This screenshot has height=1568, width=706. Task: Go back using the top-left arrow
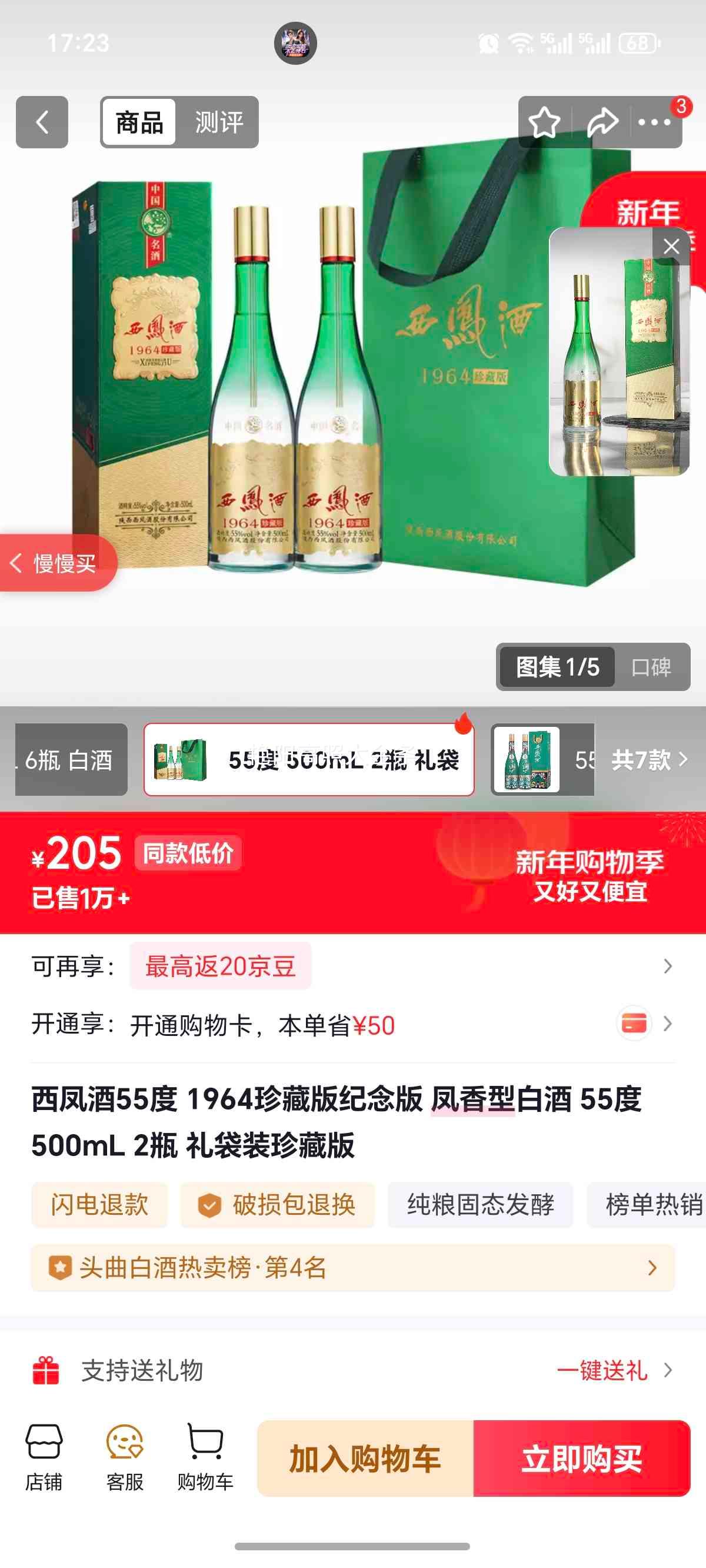[x=41, y=122]
